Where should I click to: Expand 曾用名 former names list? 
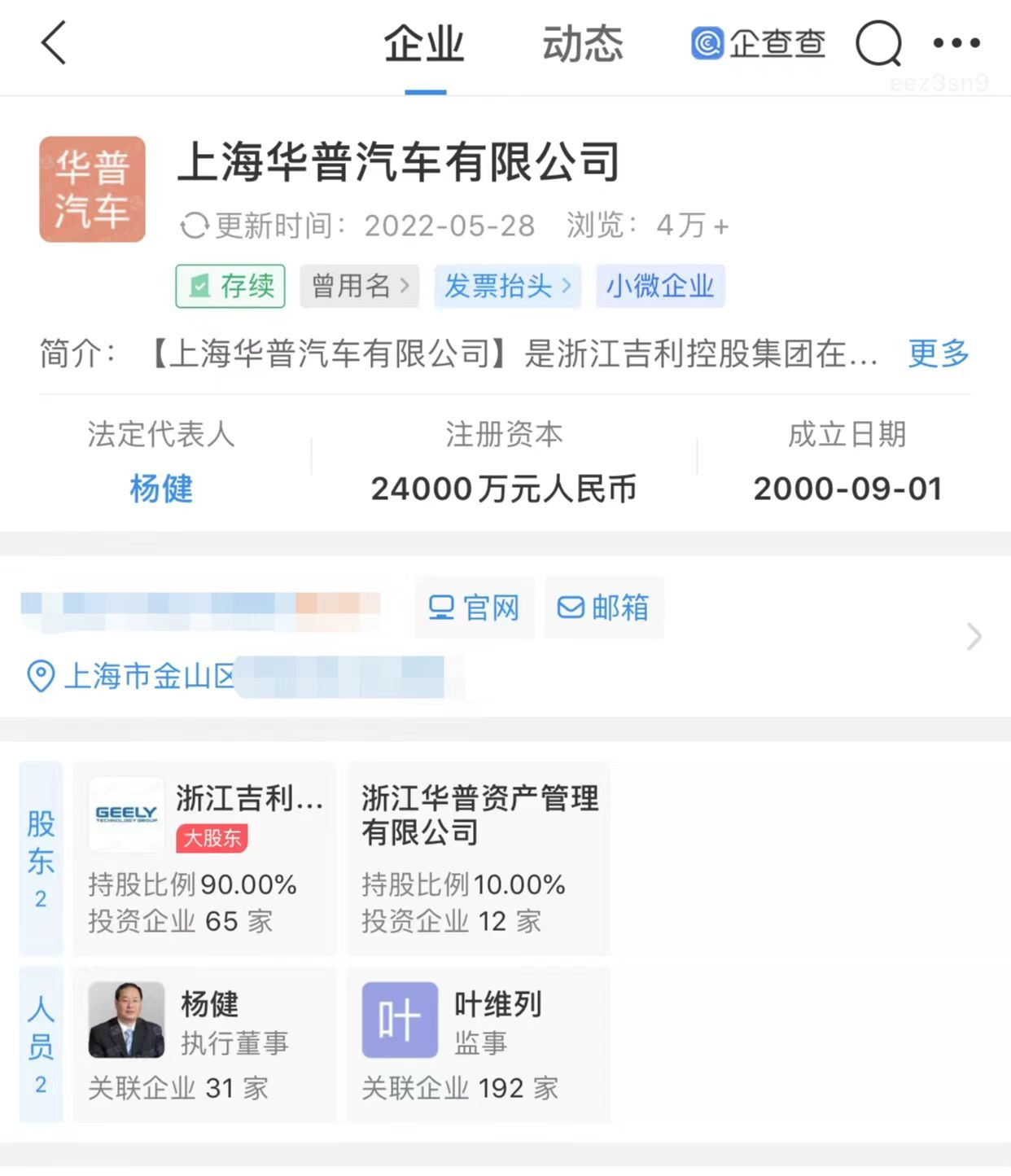[x=359, y=286]
